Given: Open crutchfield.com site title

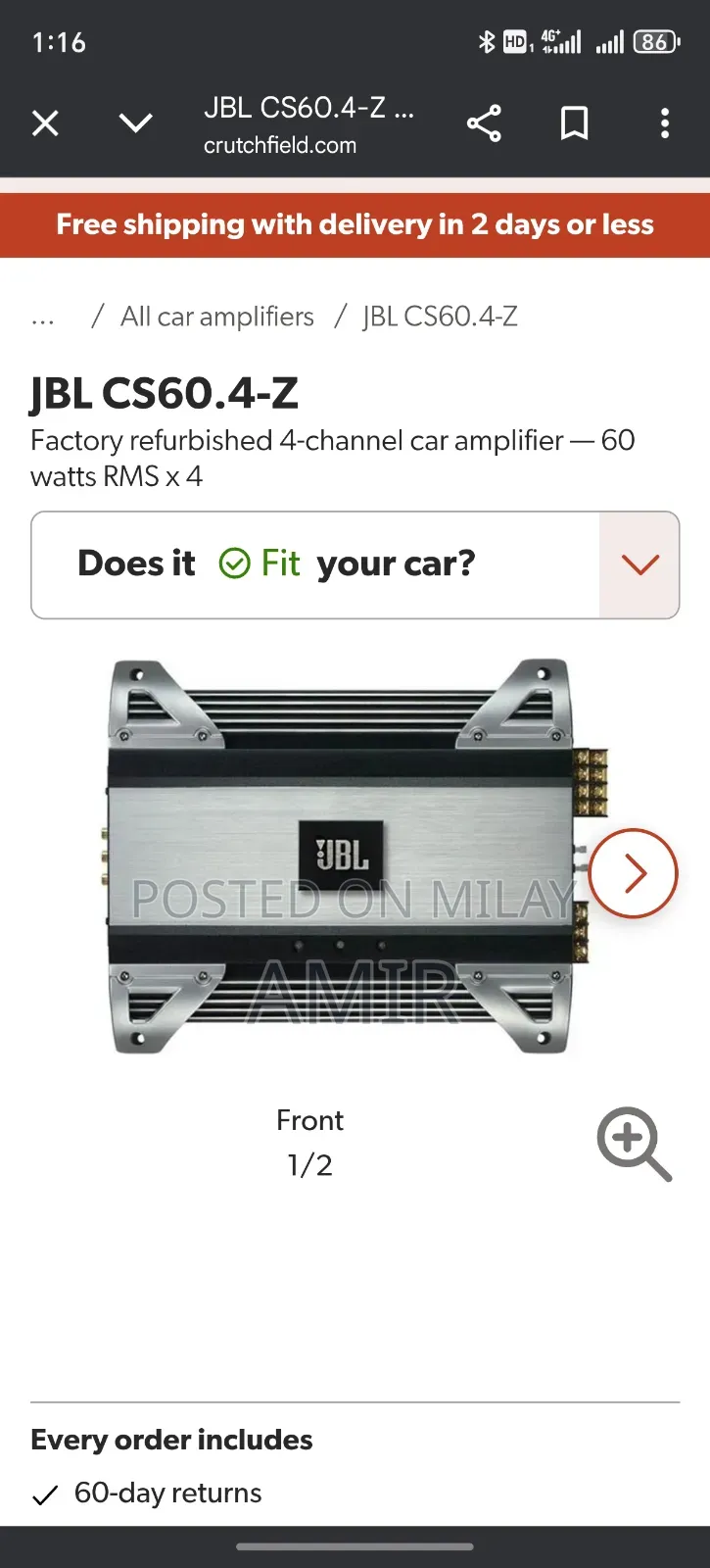Looking at the screenshot, I should 281,145.
